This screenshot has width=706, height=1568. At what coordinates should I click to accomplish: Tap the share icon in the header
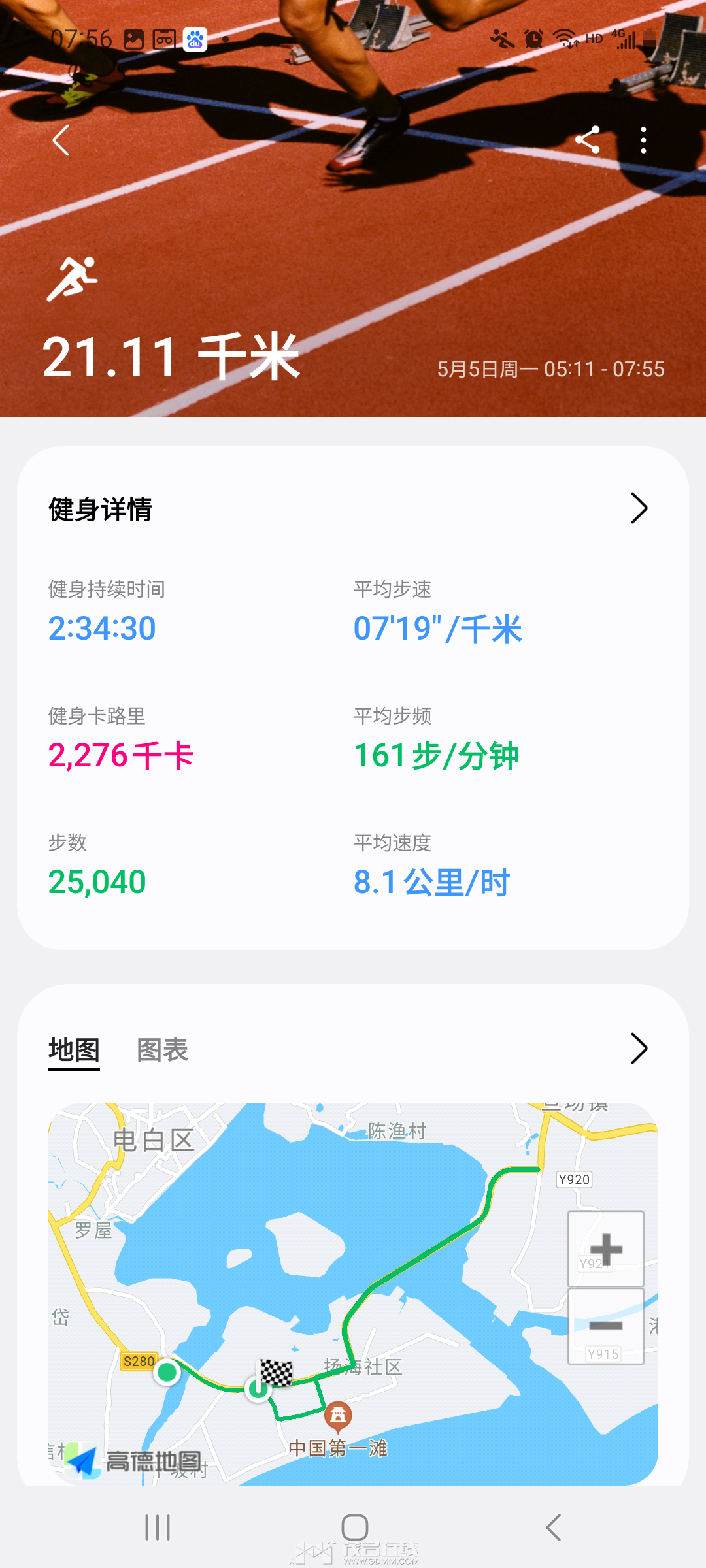(x=589, y=139)
